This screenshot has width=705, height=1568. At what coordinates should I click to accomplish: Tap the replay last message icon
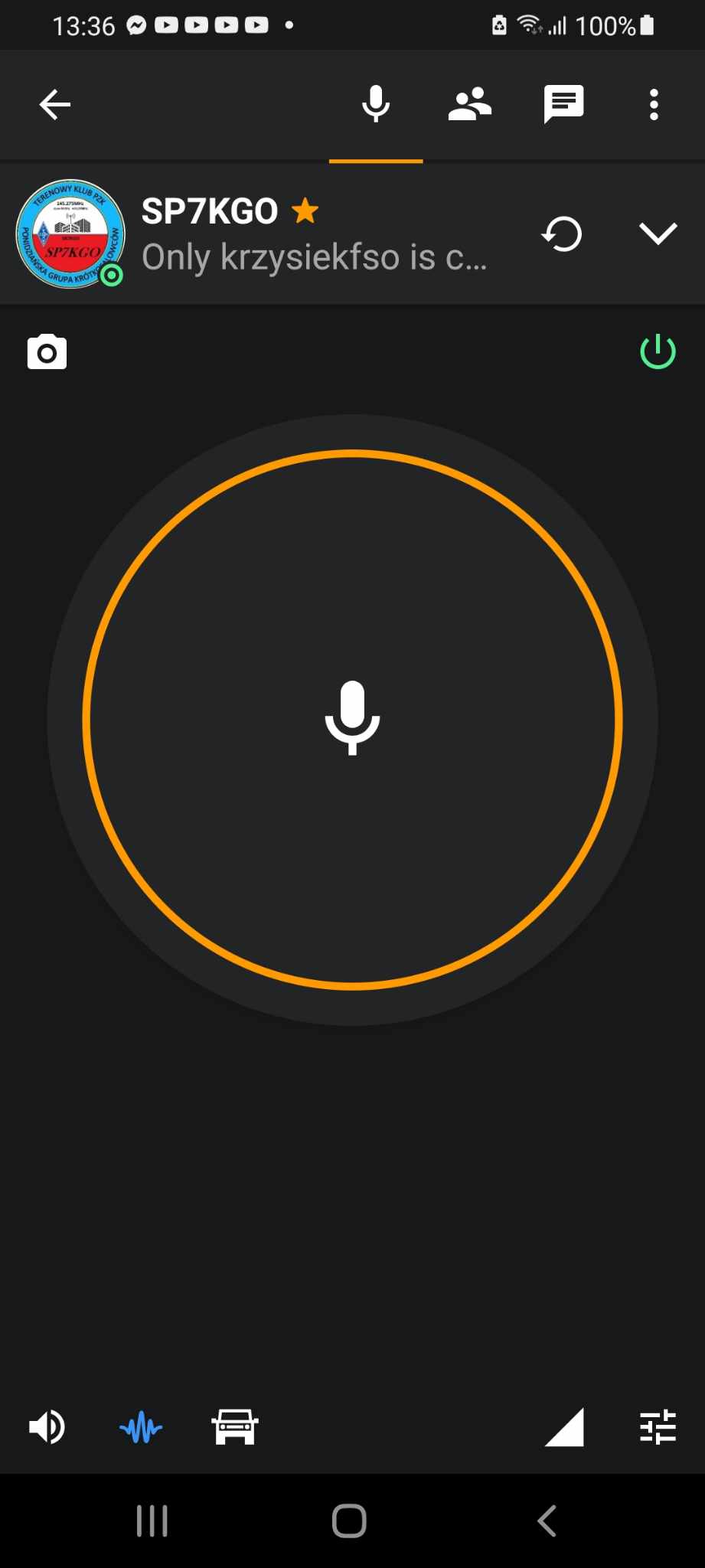[x=563, y=234]
